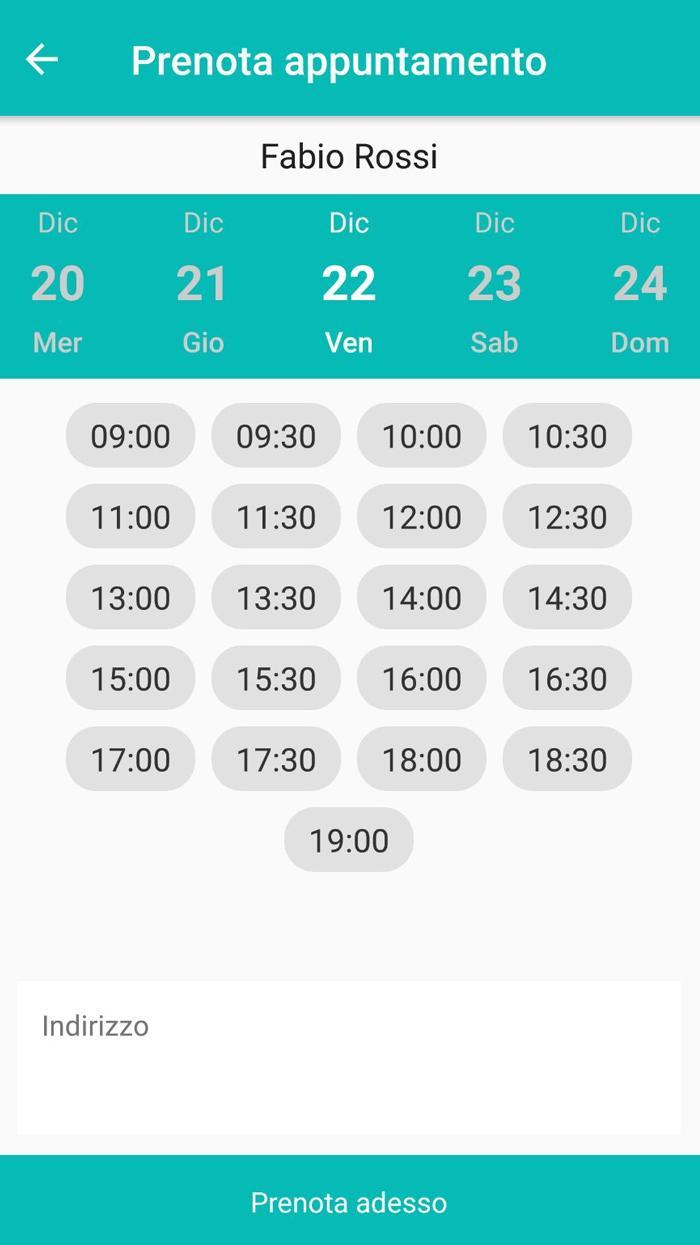The height and width of the screenshot is (1245, 700).
Task: Confirm with Prenota adesso button
Action: click(348, 1201)
